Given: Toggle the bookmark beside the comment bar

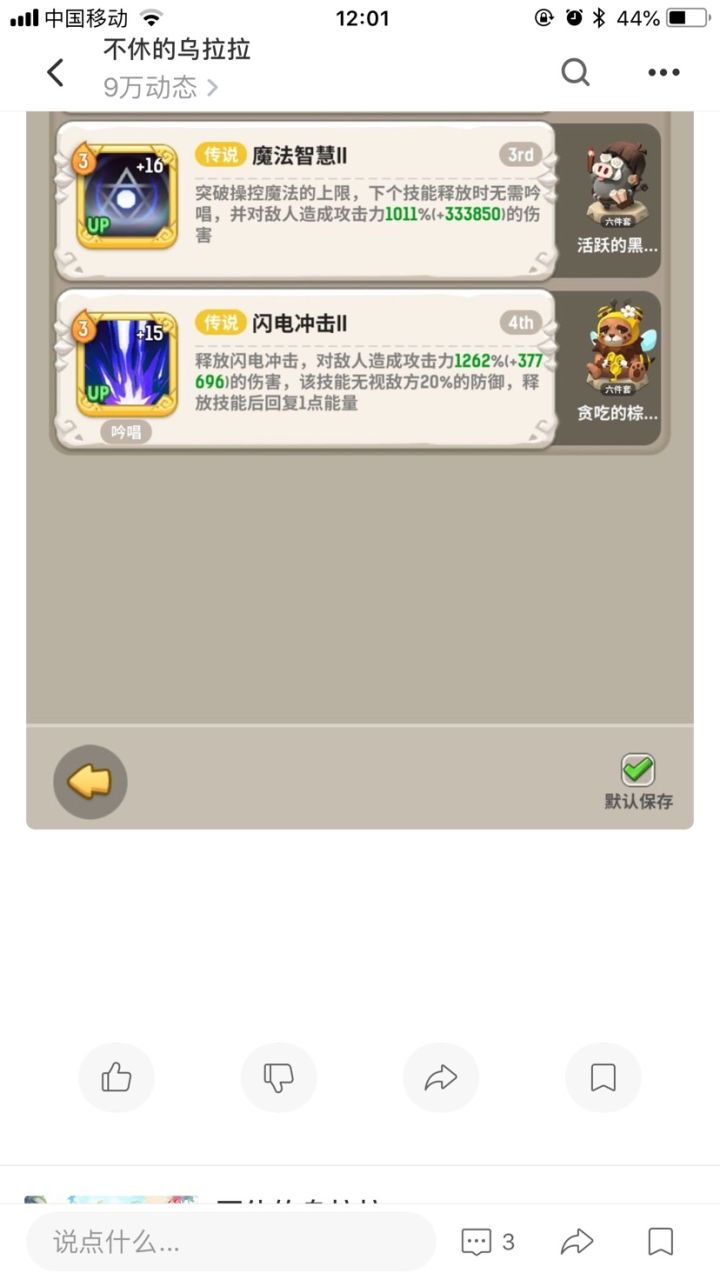Looking at the screenshot, I should pos(660,1241).
